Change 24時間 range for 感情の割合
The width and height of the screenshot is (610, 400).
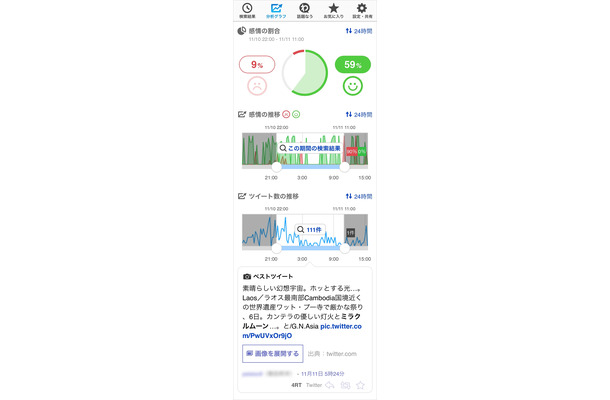[x=359, y=31]
